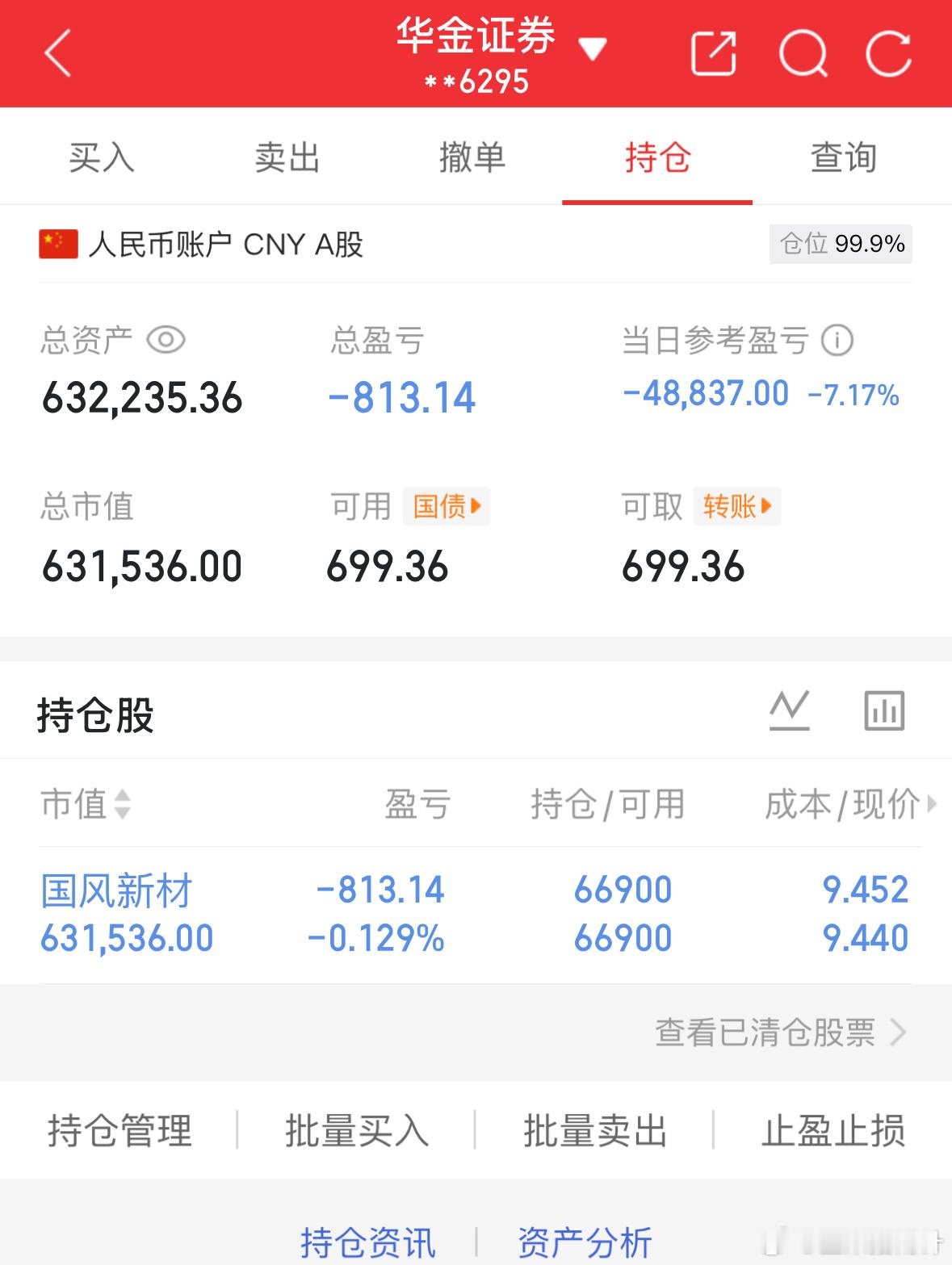Switch to the 卖出 tab
This screenshot has width=952, height=1265.
pos(287,158)
